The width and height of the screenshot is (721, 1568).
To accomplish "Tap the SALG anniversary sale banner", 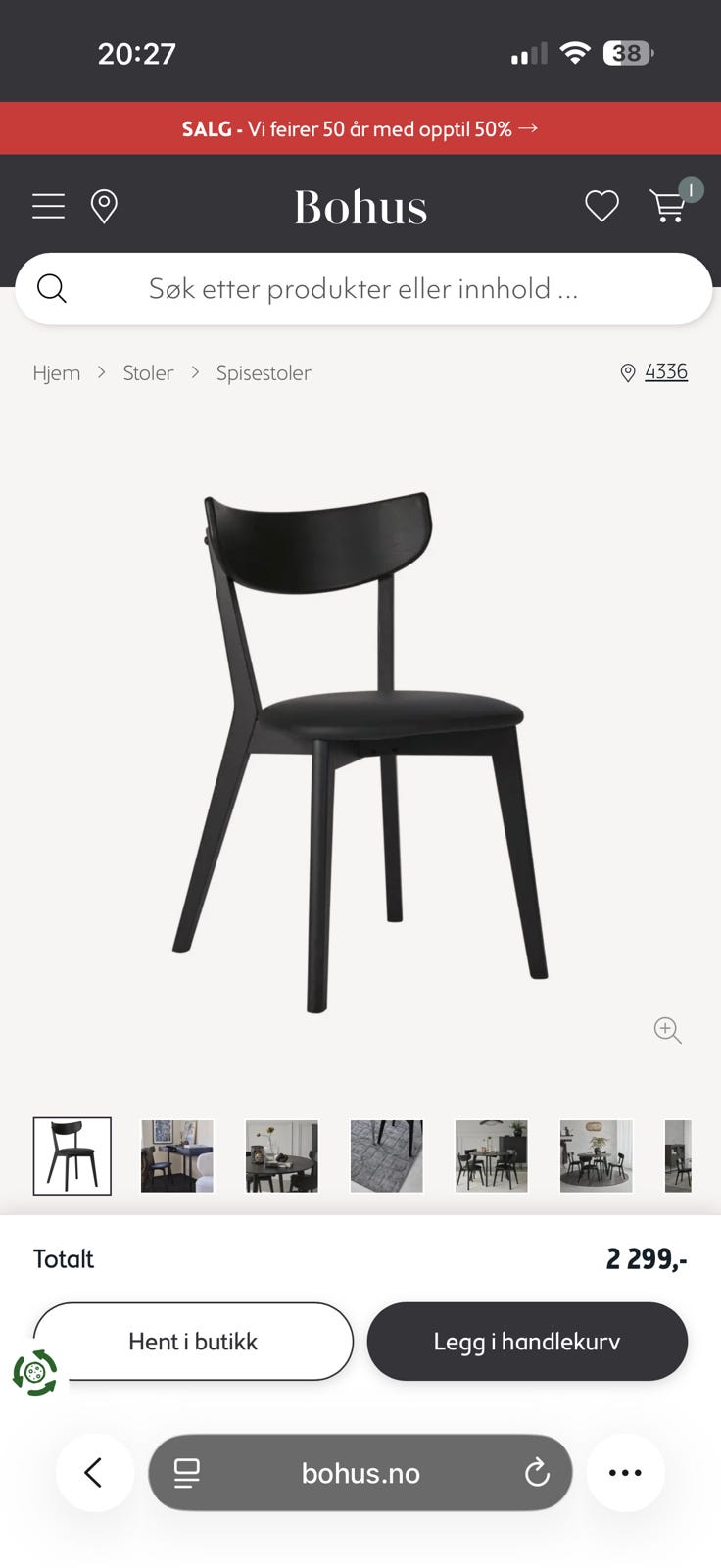I will click(x=360, y=128).
